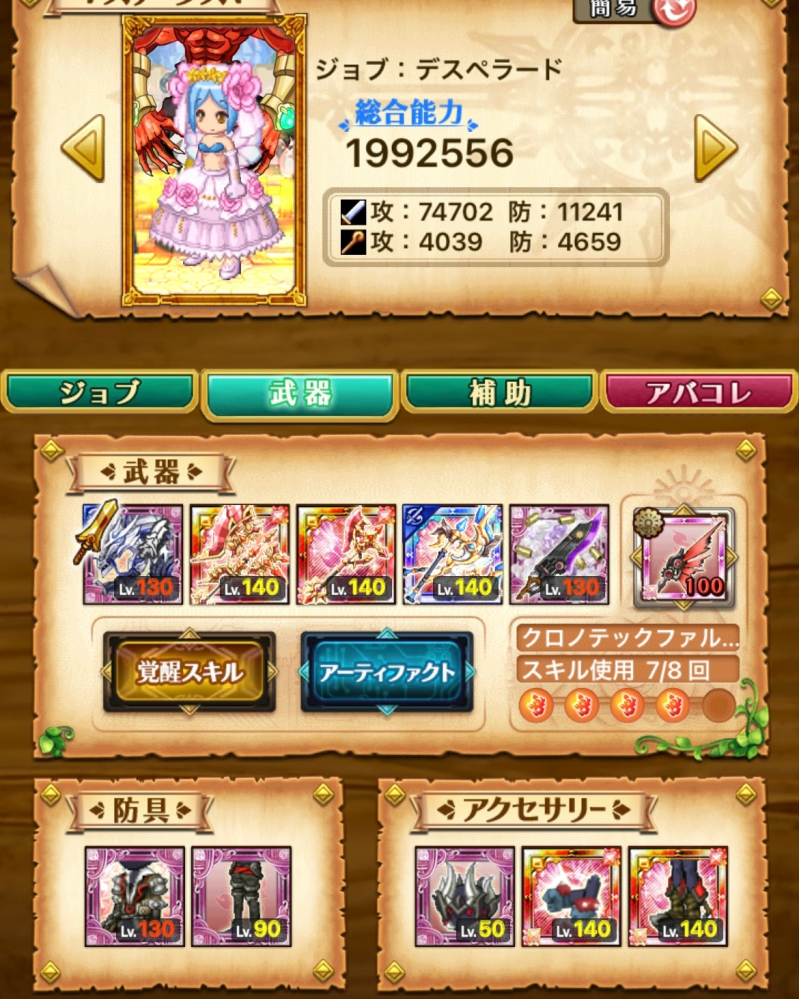Open the アバコレ tab

point(699,393)
